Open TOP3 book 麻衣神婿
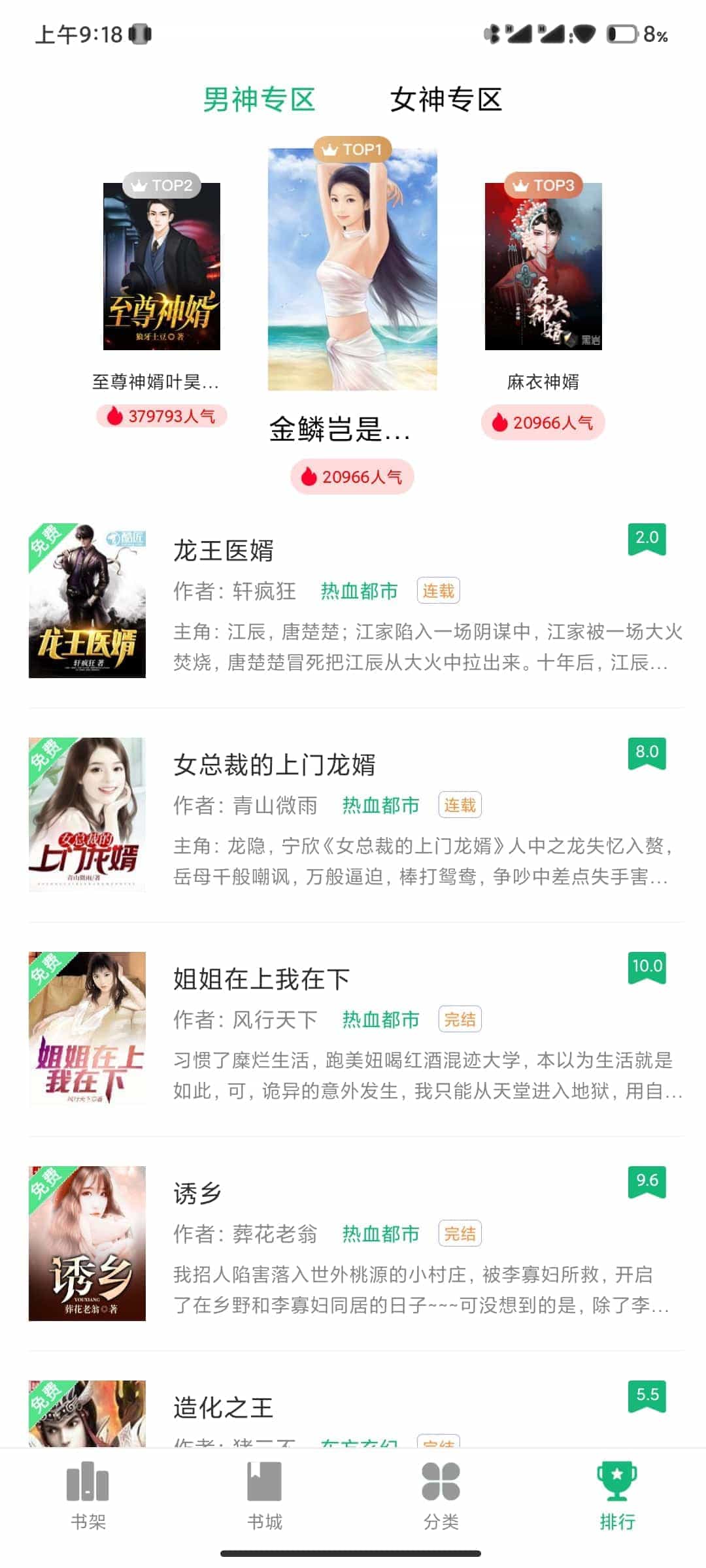 (543, 267)
